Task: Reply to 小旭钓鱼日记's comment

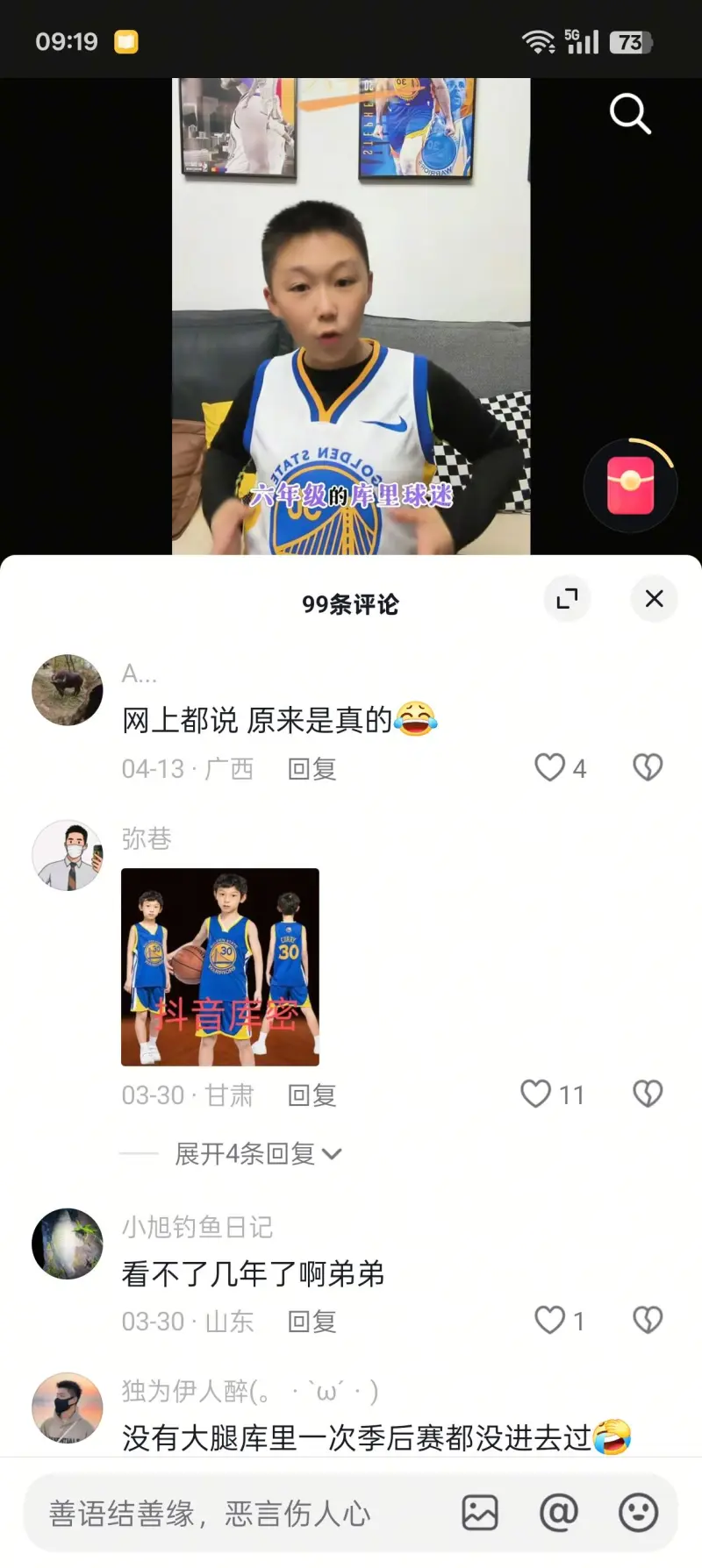Action: [312, 1322]
